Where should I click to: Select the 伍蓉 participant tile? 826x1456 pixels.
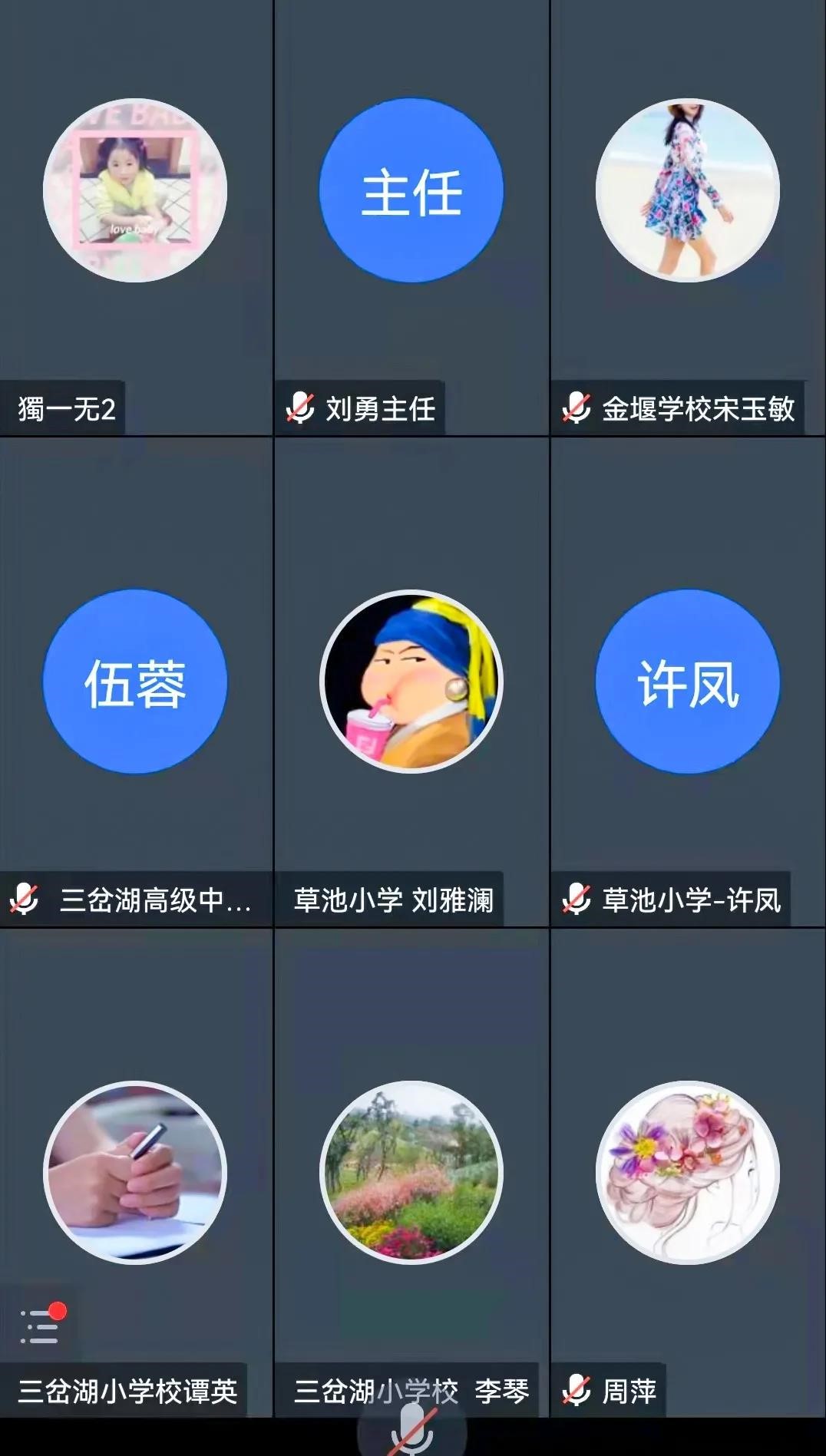[x=135, y=682]
